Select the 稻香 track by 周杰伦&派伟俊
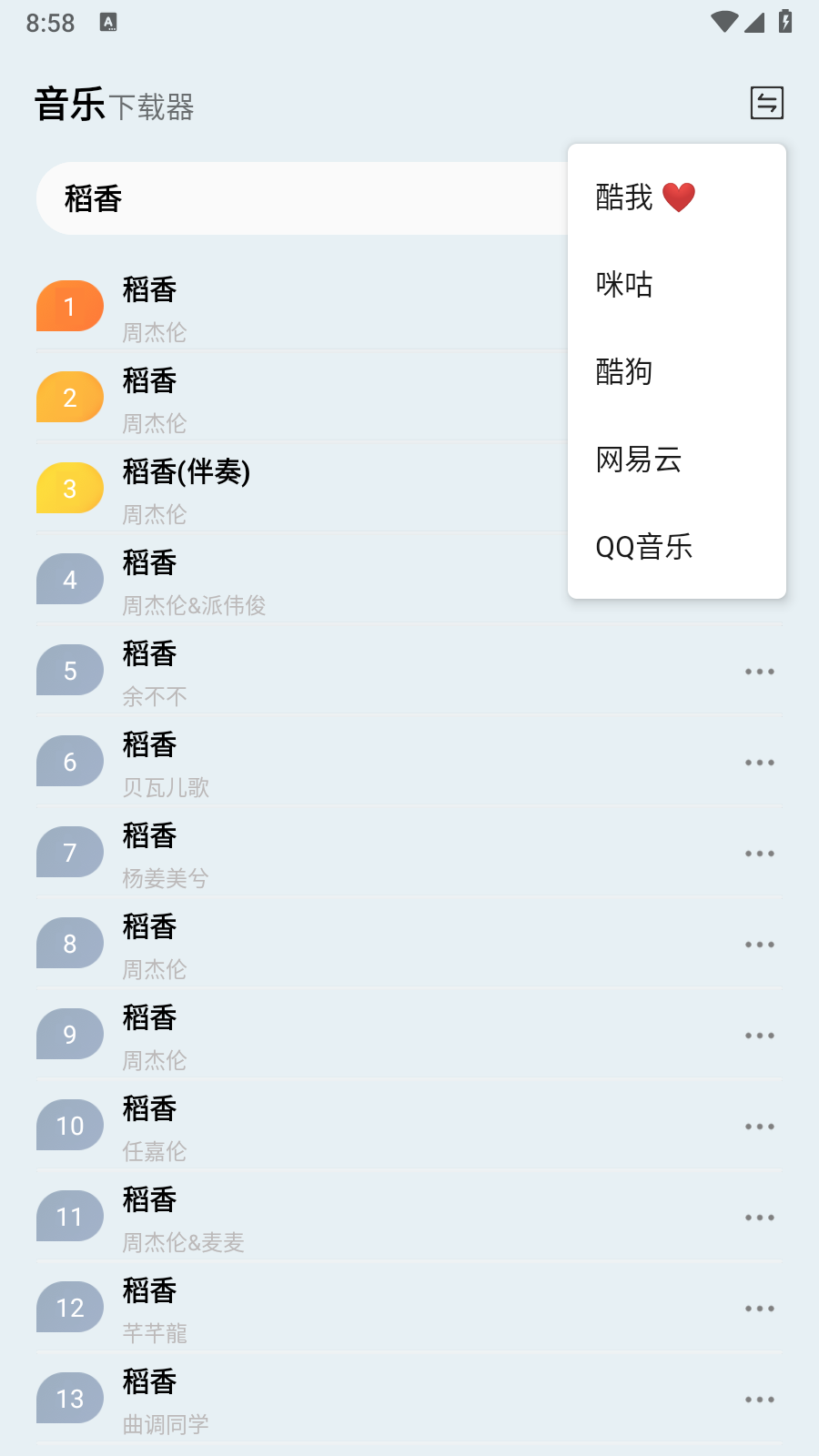The width and height of the screenshot is (819, 1456). (273, 579)
